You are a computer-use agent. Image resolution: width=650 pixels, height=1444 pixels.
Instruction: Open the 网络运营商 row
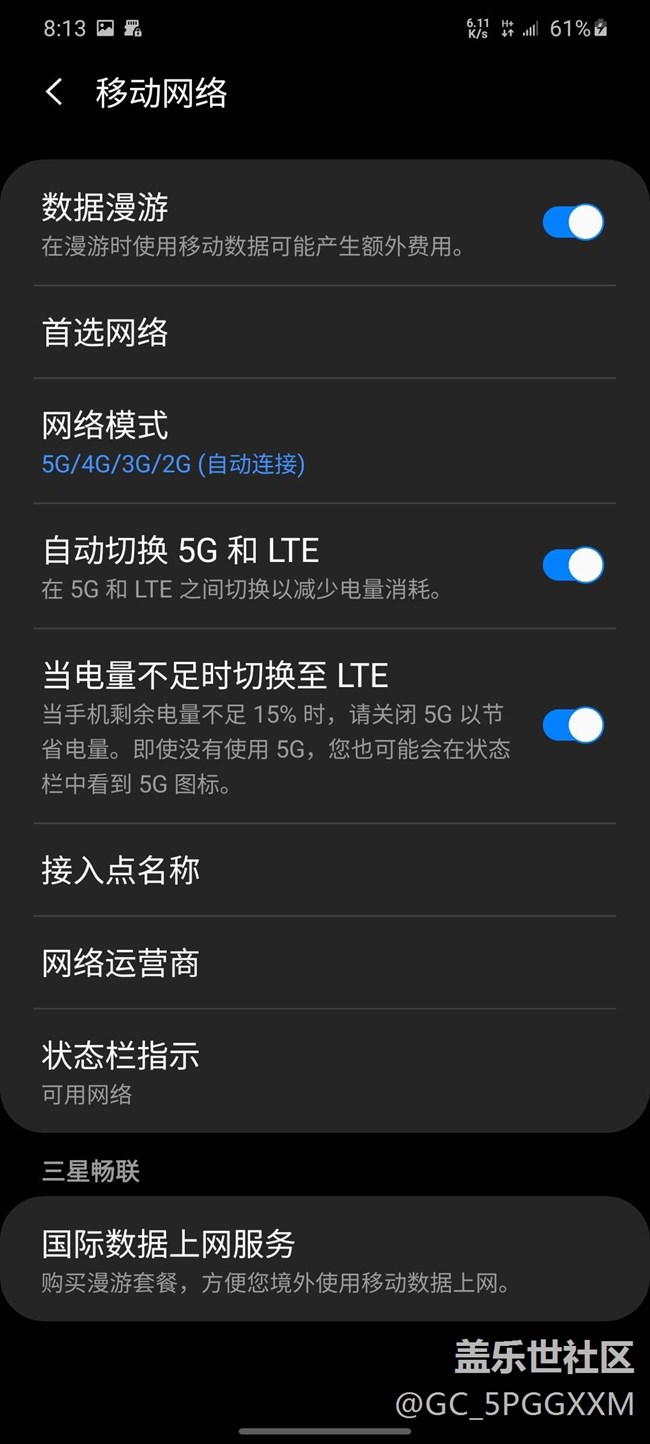(x=324, y=963)
